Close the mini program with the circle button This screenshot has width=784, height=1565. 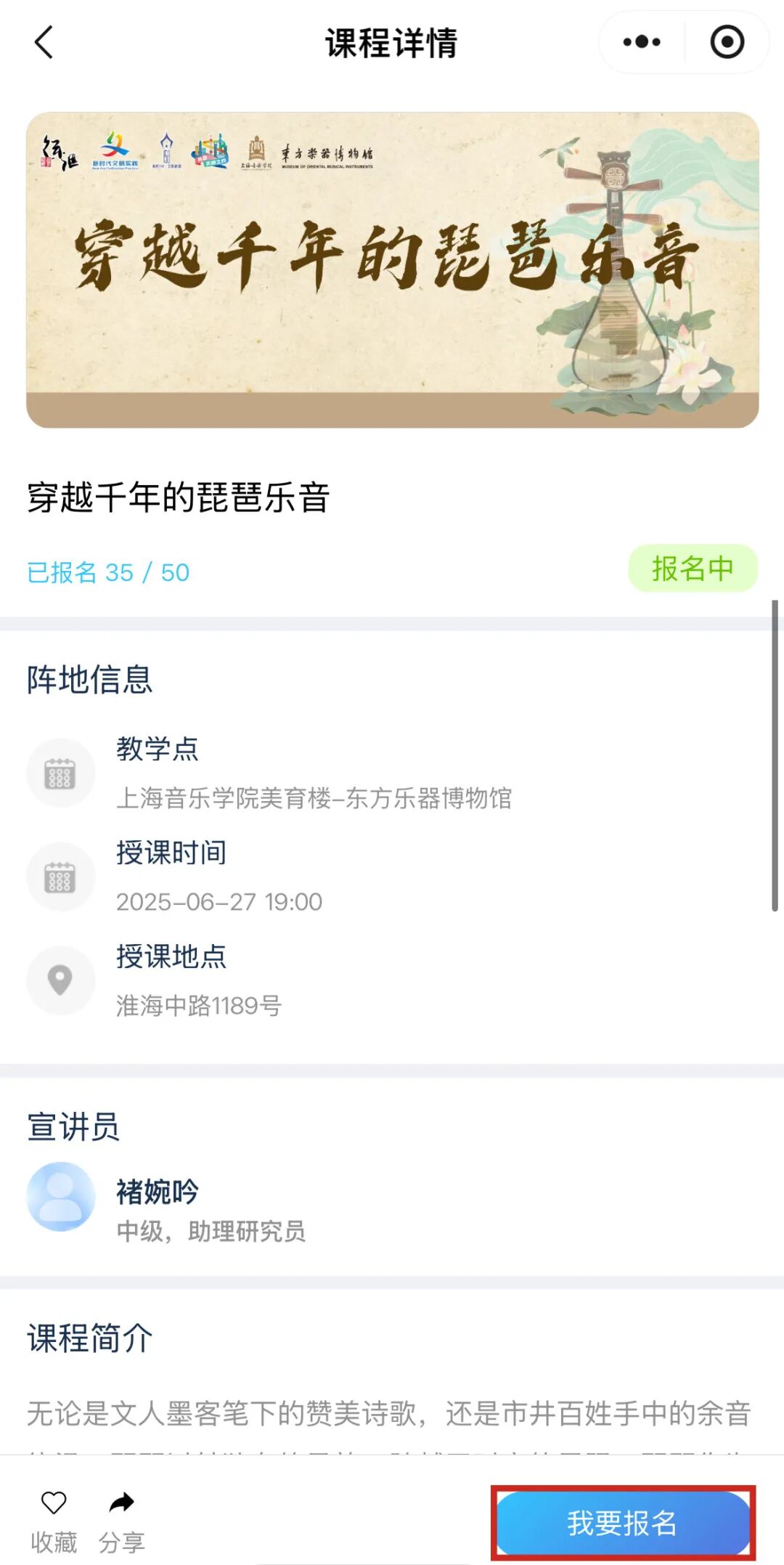tap(727, 42)
